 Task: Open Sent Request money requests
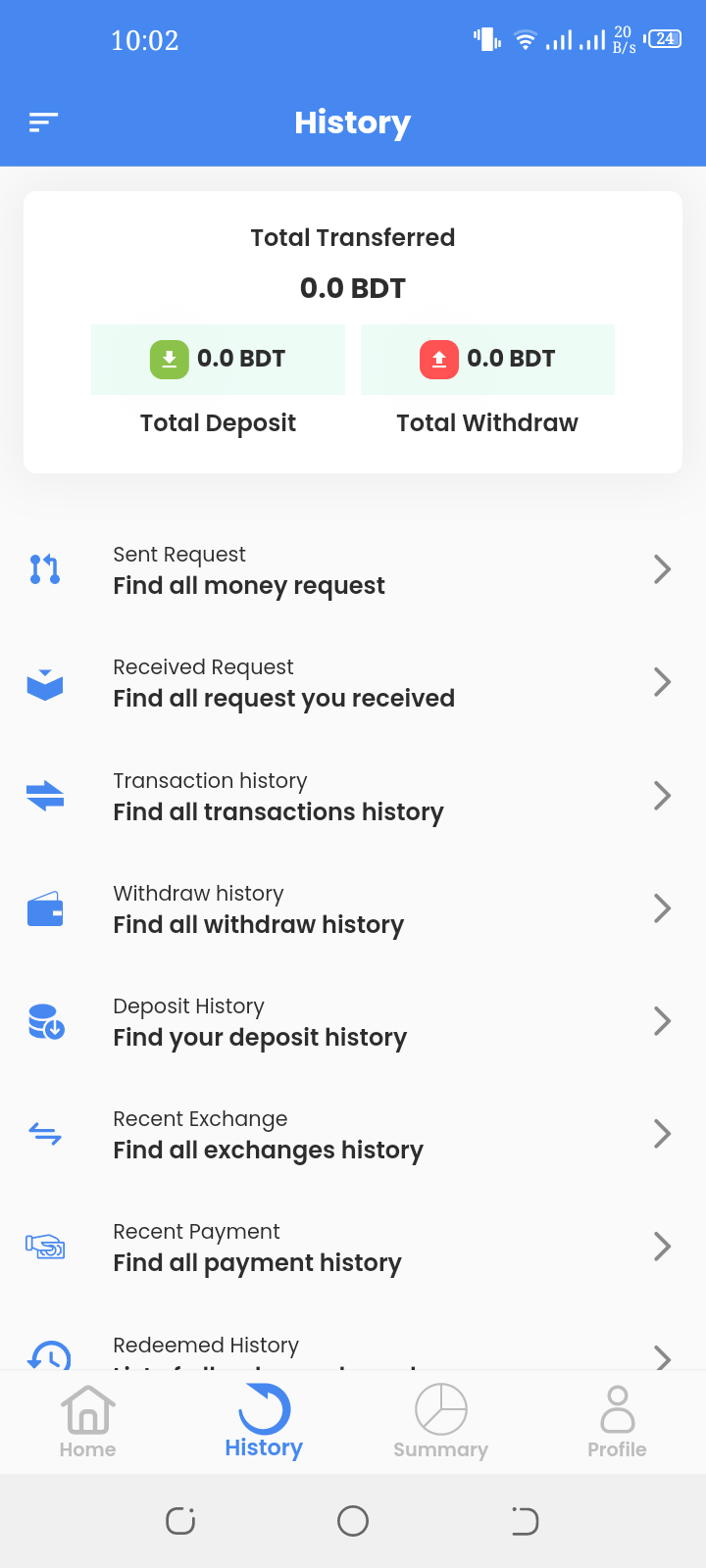click(353, 570)
